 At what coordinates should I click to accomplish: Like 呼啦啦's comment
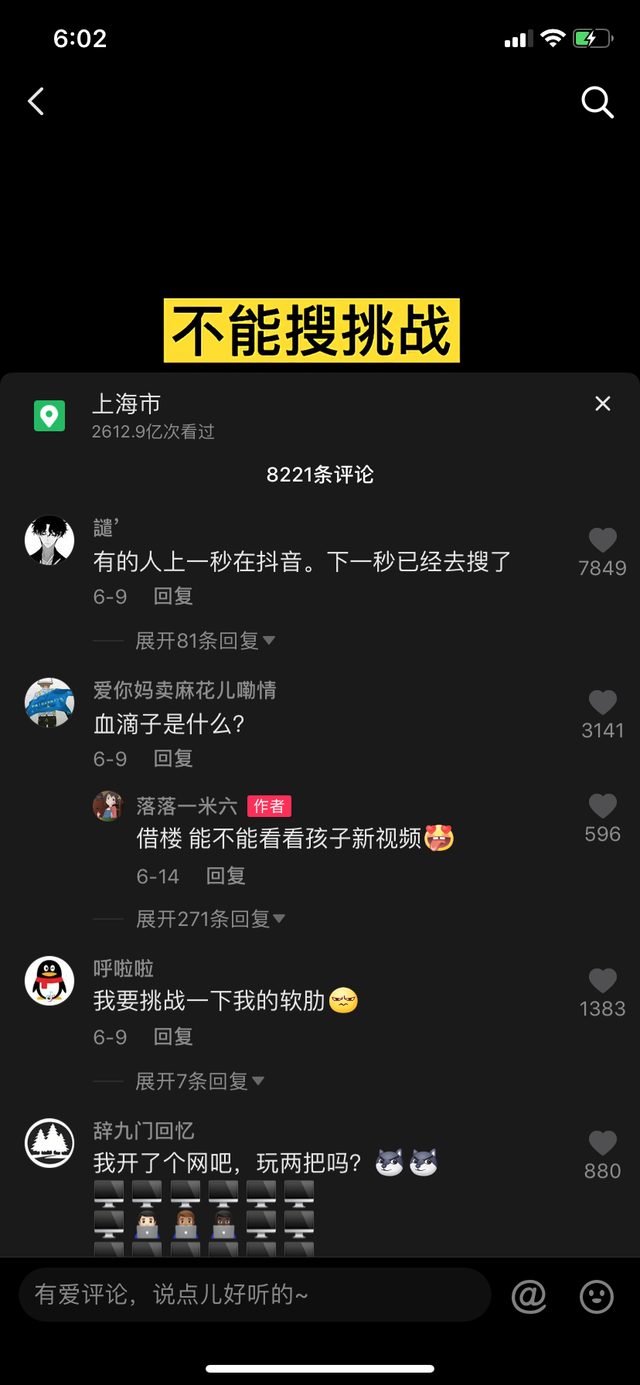point(602,981)
